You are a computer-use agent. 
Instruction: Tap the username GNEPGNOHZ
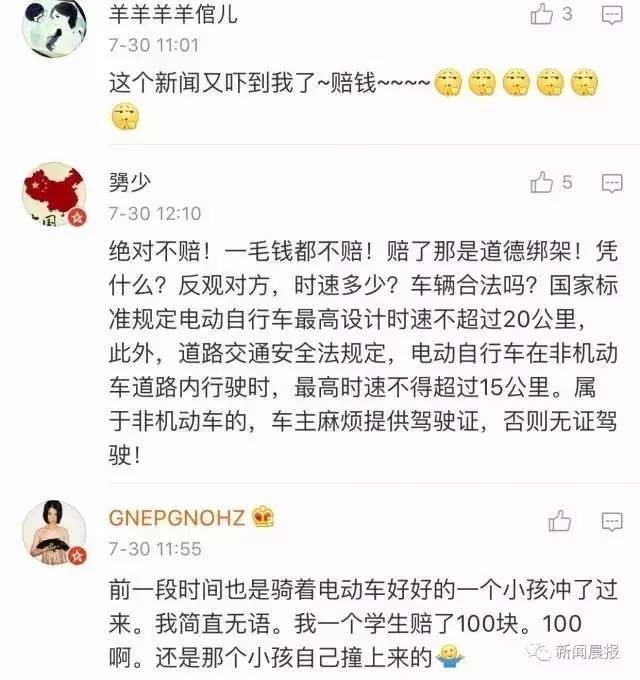click(x=177, y=518)
